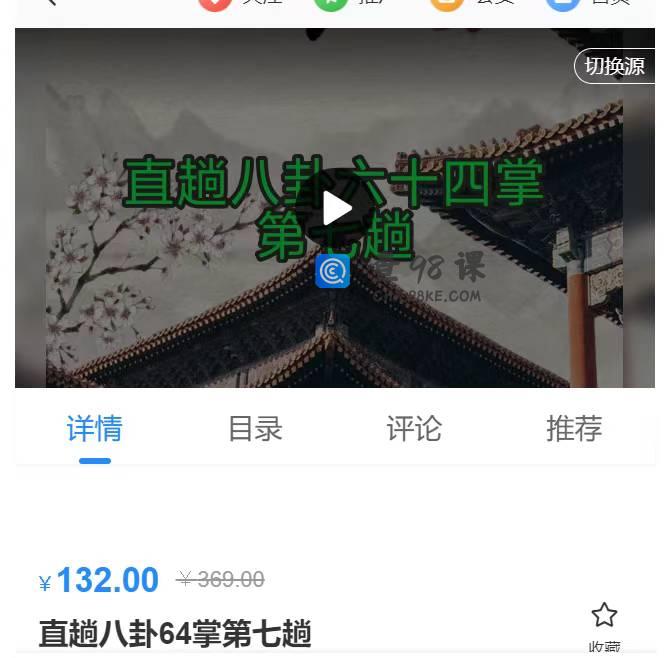
Task: View the 评论 tab
Action: 414,429
